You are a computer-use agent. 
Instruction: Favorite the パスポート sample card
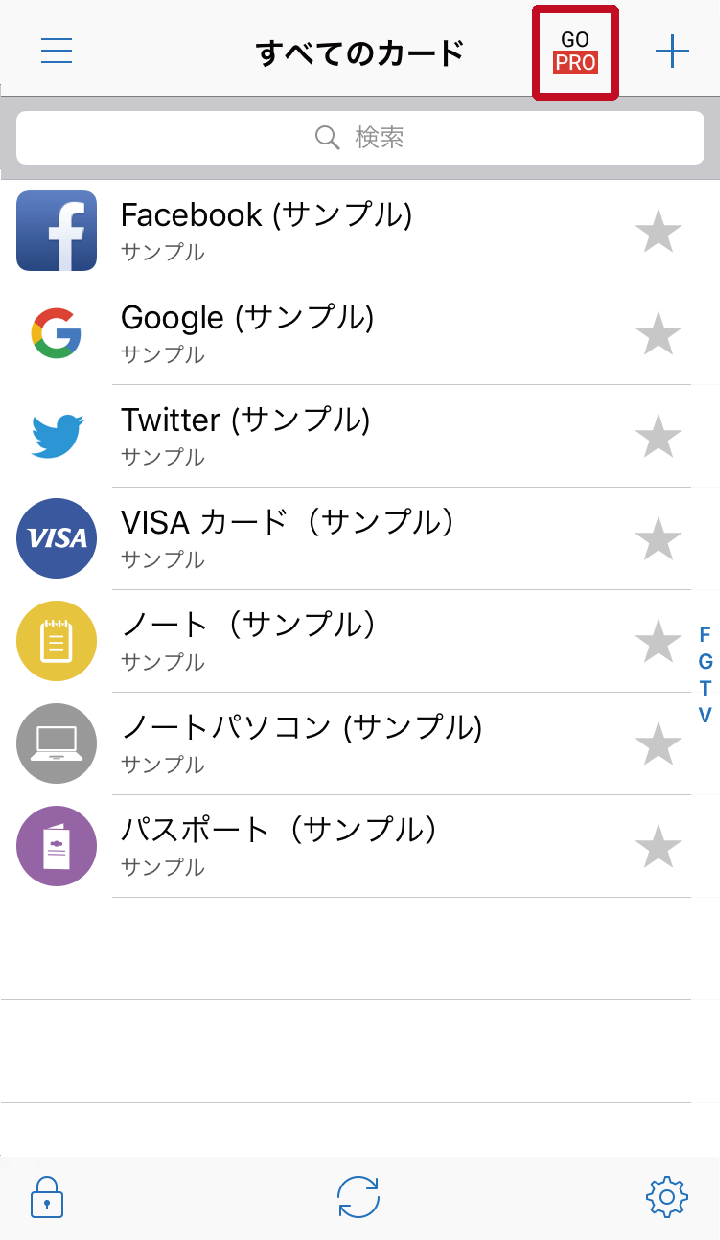point(658,847)
